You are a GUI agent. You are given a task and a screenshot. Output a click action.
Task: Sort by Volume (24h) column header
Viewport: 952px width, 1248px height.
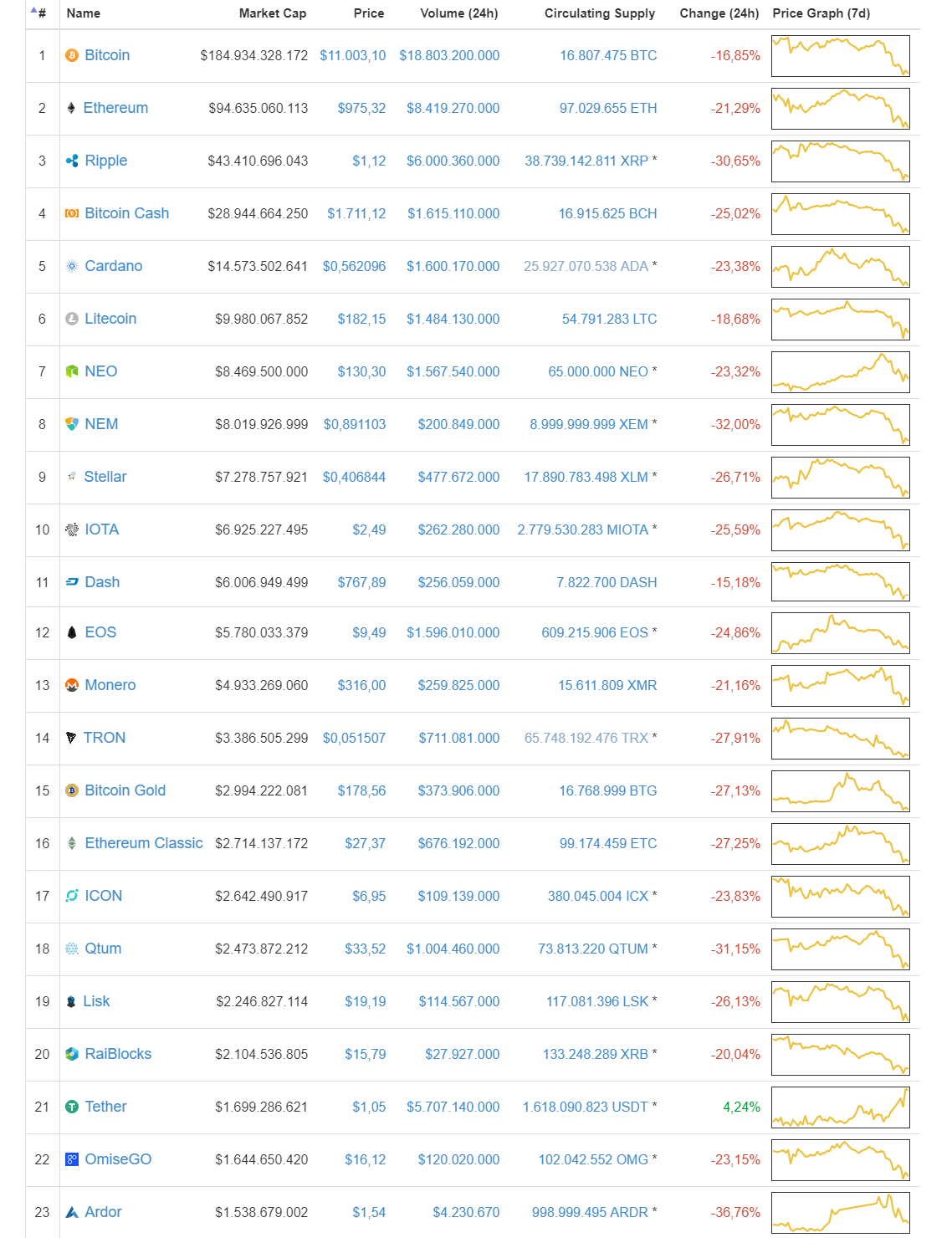[458, 13]
